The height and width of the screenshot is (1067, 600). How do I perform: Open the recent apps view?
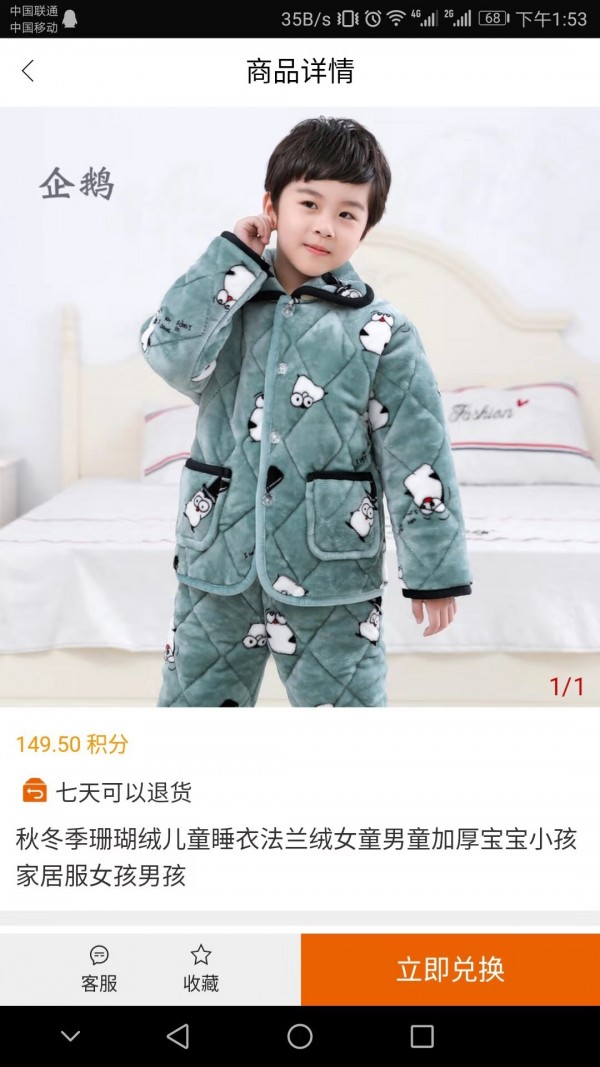click(422, 1036)
